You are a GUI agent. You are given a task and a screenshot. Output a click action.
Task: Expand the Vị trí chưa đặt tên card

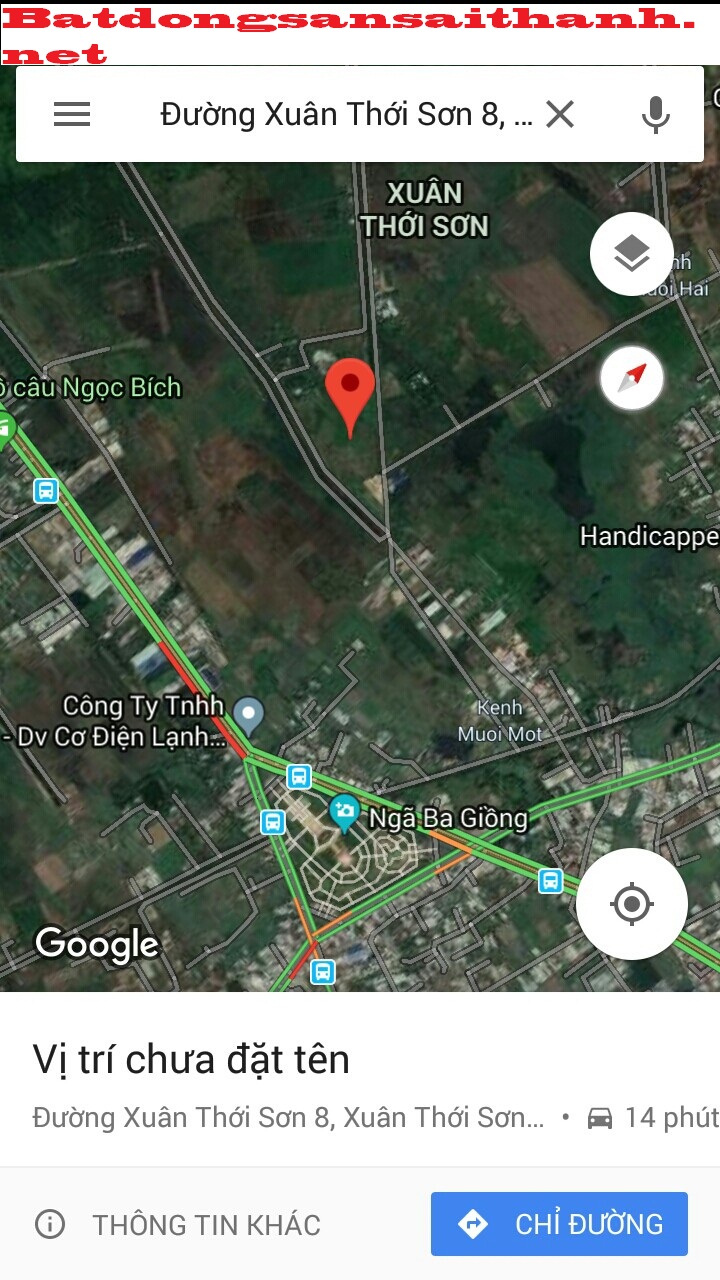[360, 1080]
